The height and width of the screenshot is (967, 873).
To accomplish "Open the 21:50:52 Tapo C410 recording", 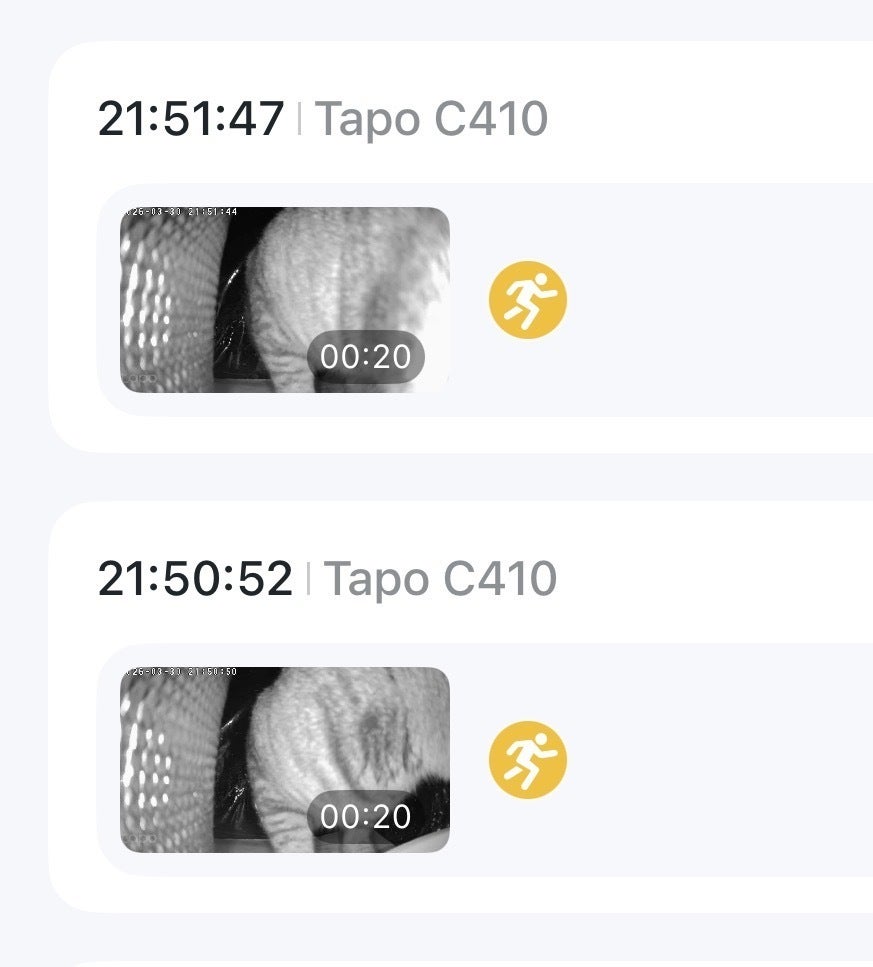I will pyautogui.click(x=284, y=759).
